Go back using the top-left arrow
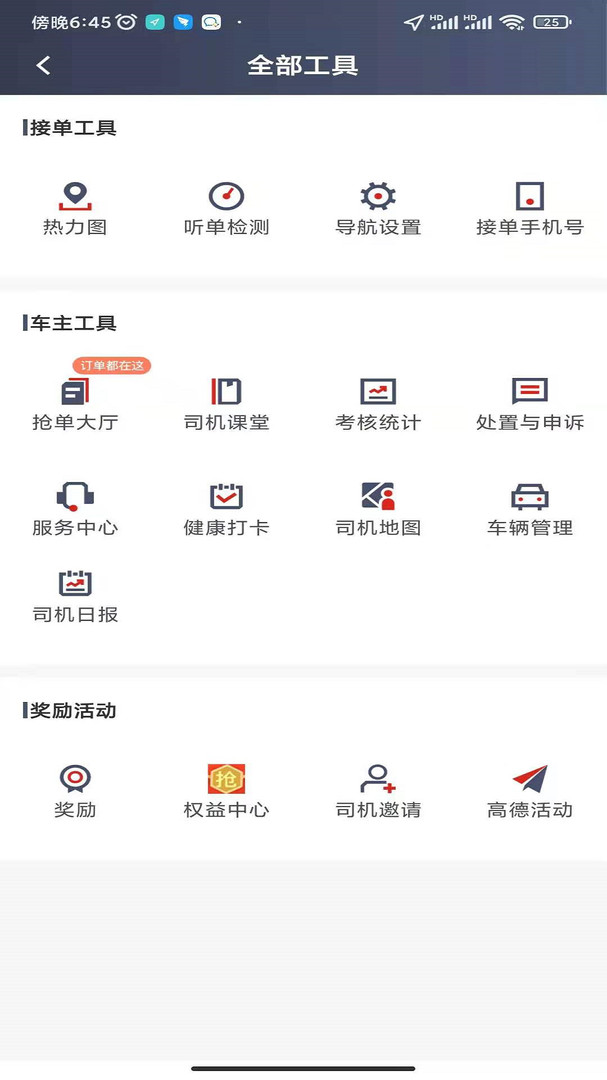 (43, 66)
